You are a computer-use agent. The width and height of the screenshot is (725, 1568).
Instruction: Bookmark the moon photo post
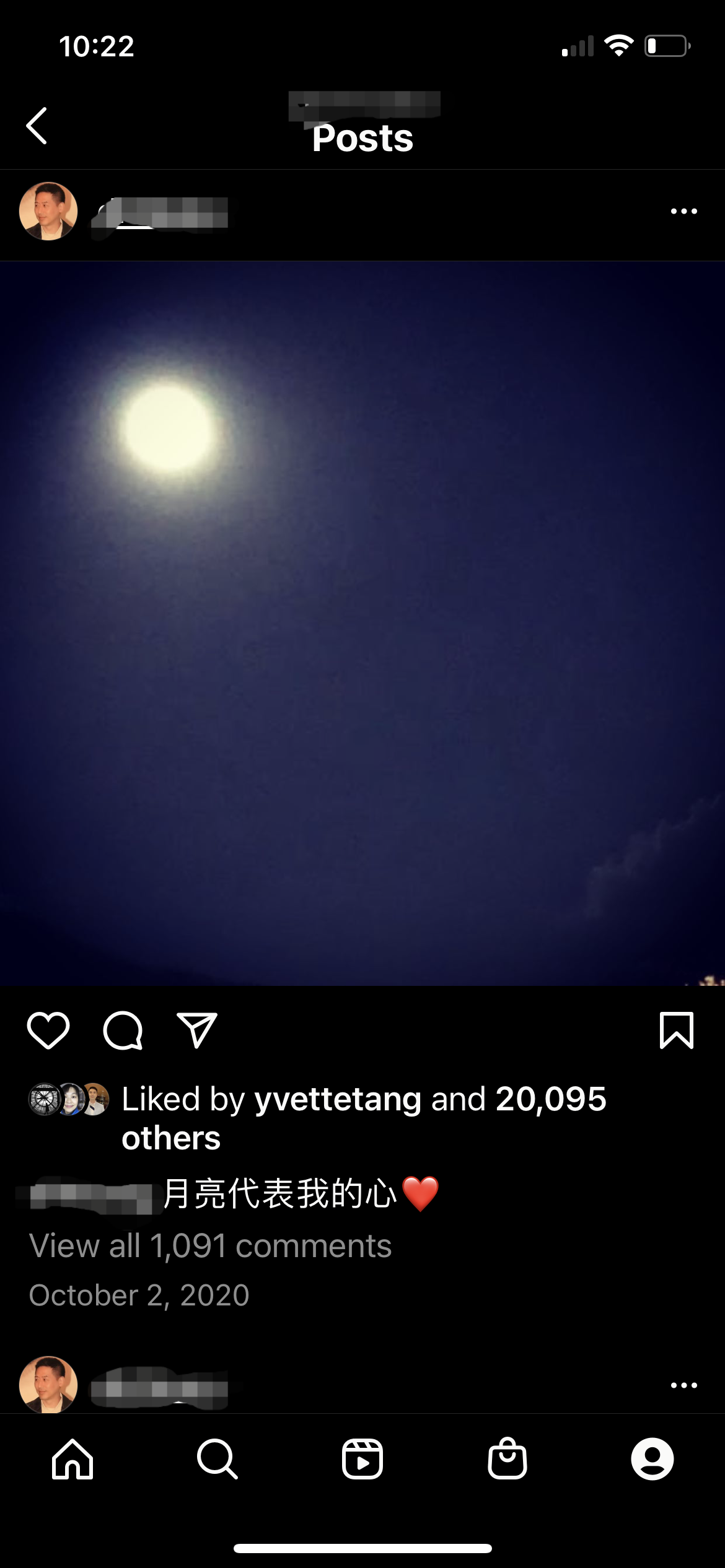[676, 1031]
